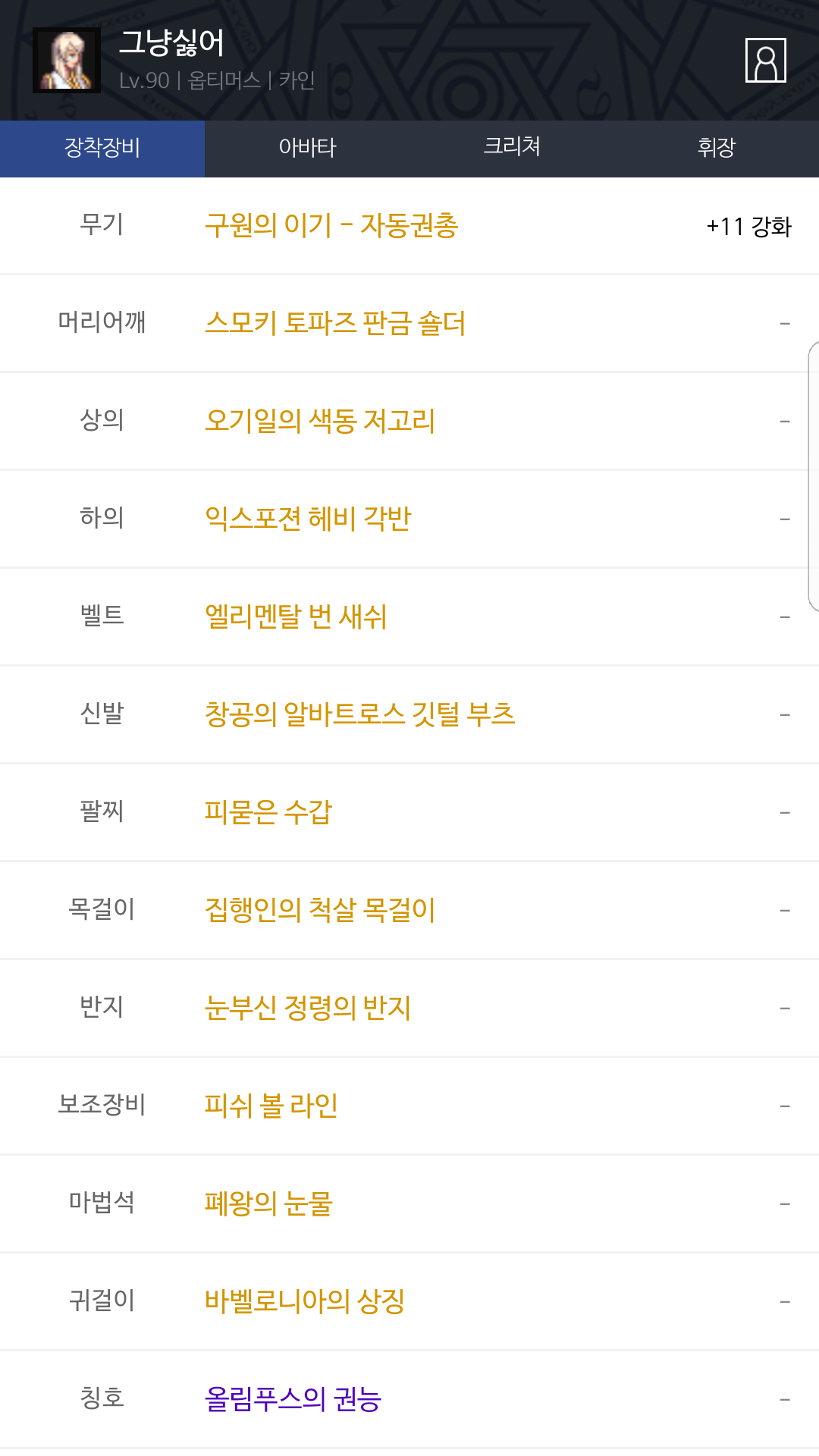This screenshot has height=1456, width=819.
Task: Open 바벨로니아의 상징 earring
Action: coord(305,1301)
